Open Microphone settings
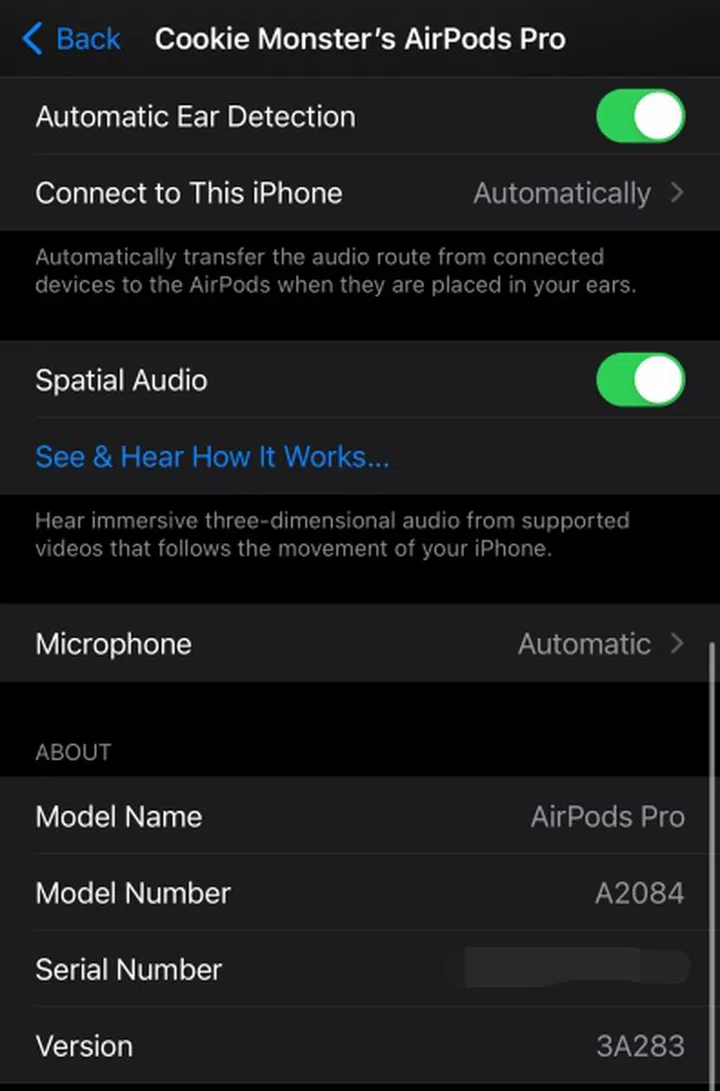Image resolution: width=720 pixels, height=1091 pixels. pos(360,644)
